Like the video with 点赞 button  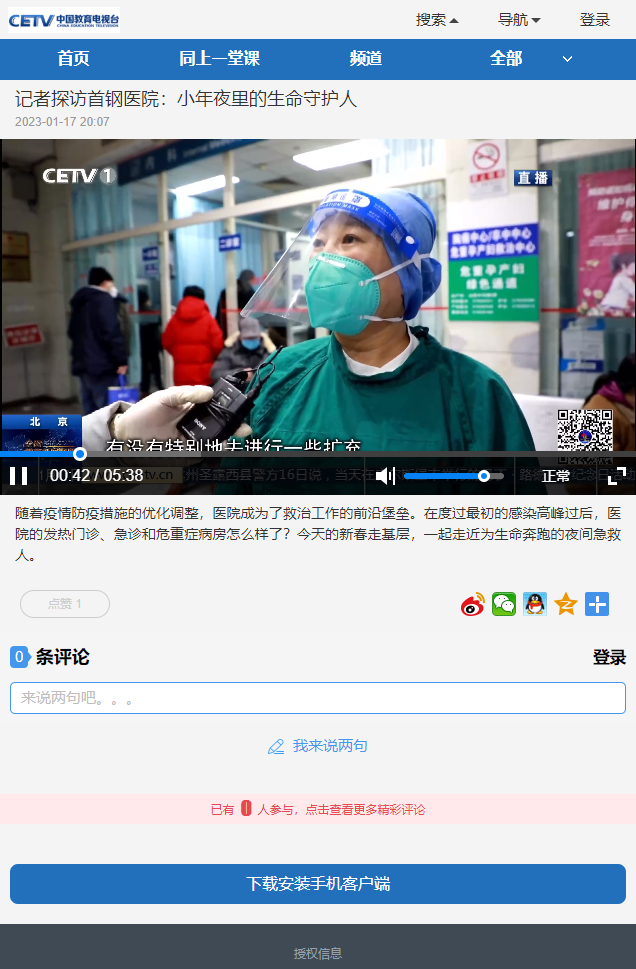pos(65,604)
